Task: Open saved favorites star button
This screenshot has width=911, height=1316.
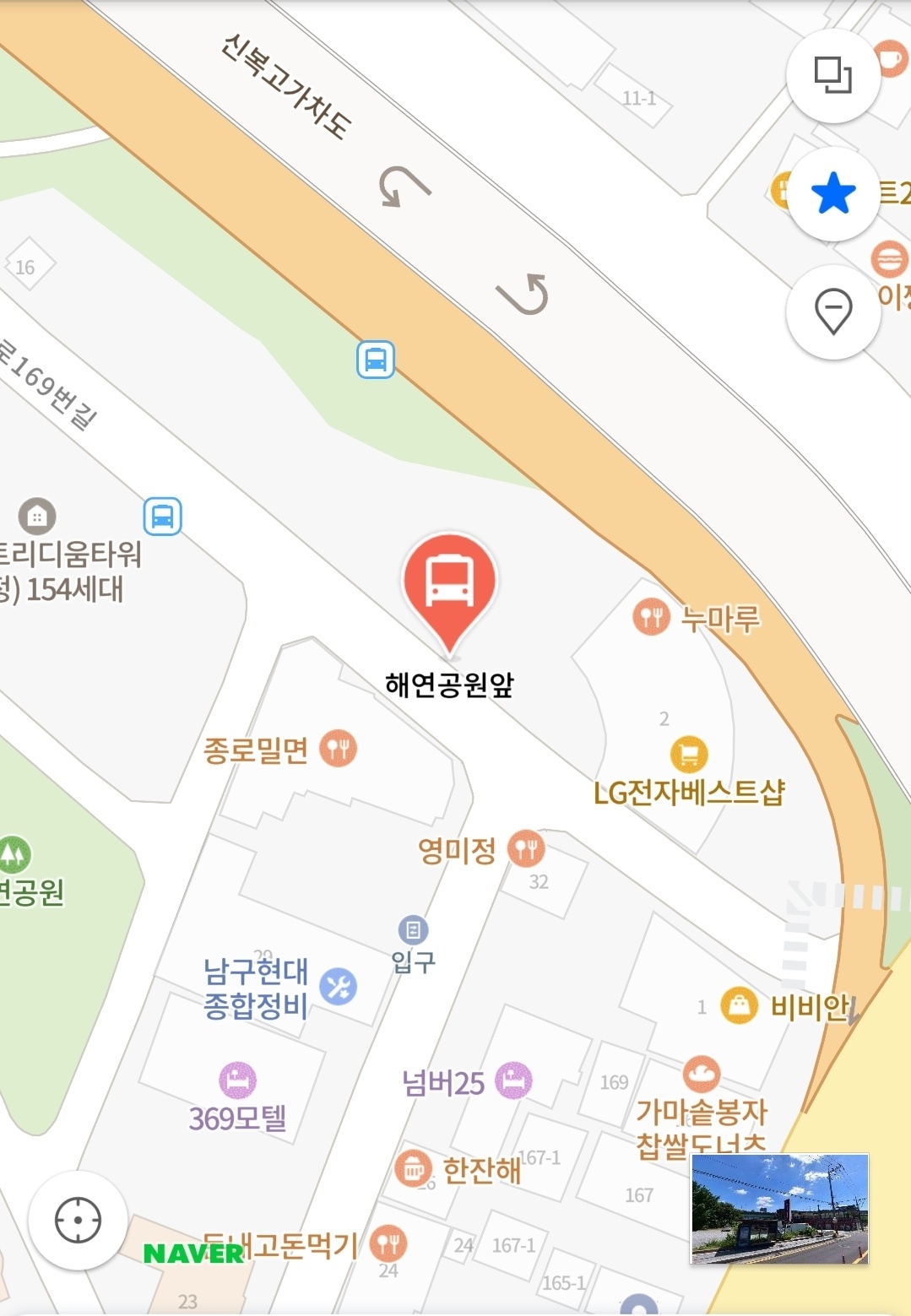Action: pyautogui.click(x=832, y=194)
